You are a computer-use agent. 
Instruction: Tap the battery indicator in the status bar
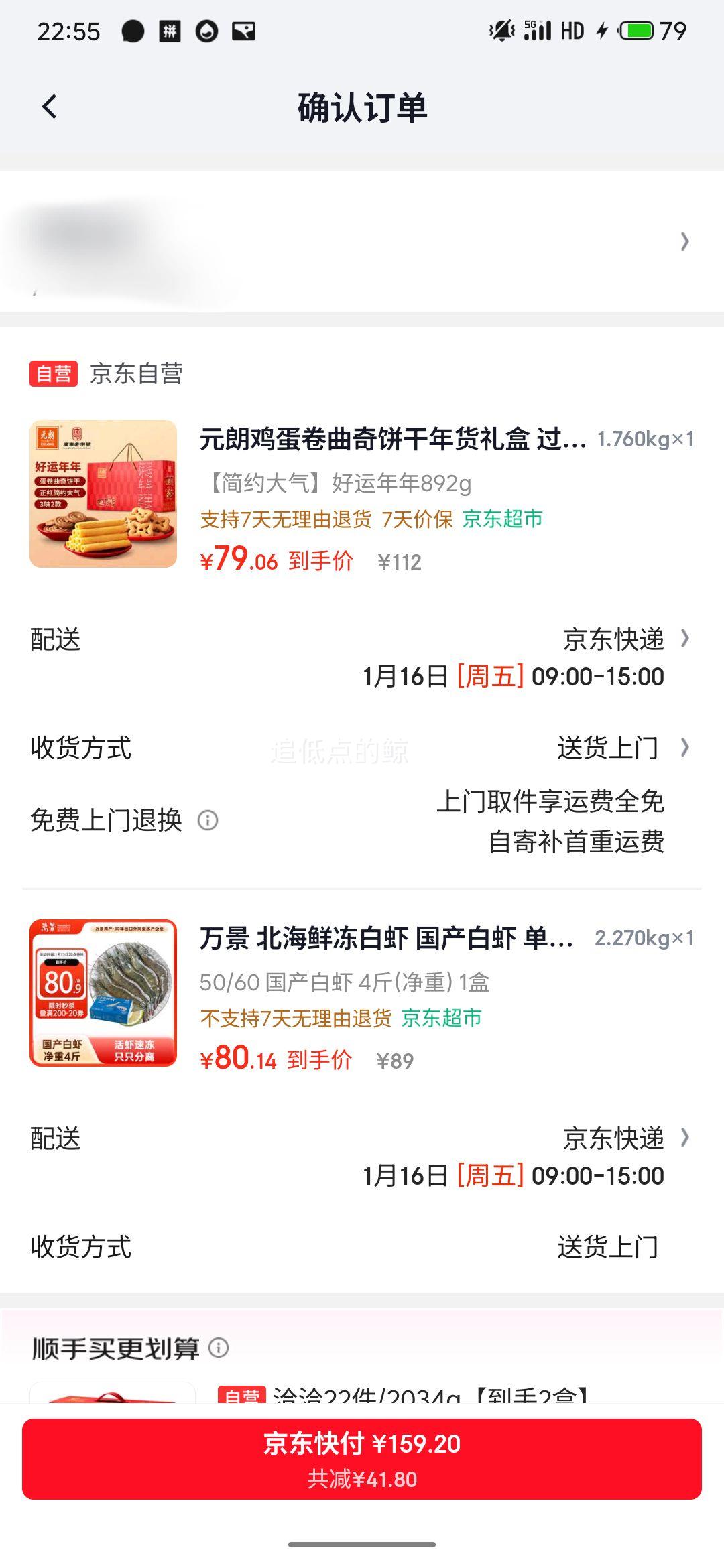[x=636, y=29]
